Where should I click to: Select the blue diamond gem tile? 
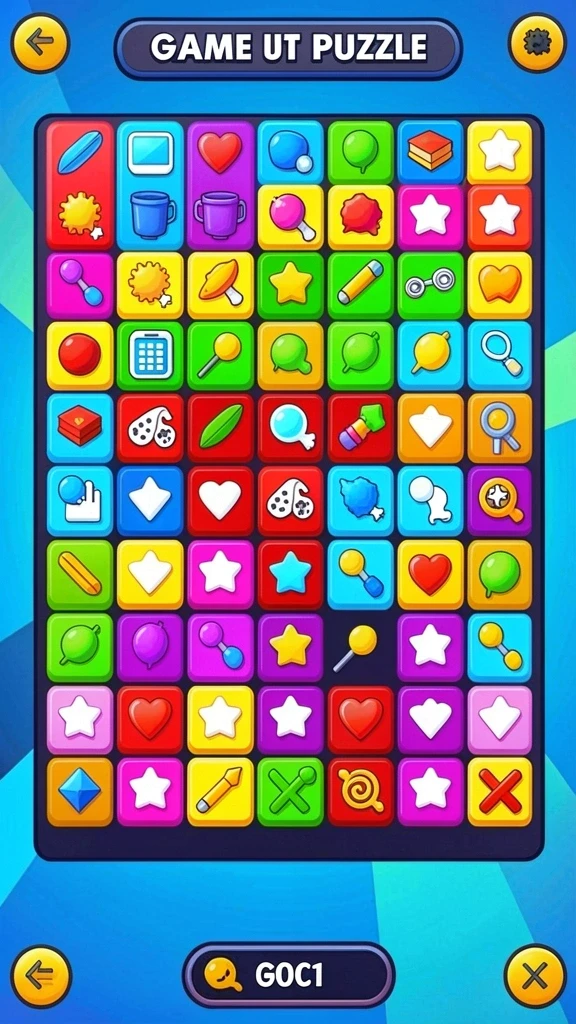coord(80,791)
